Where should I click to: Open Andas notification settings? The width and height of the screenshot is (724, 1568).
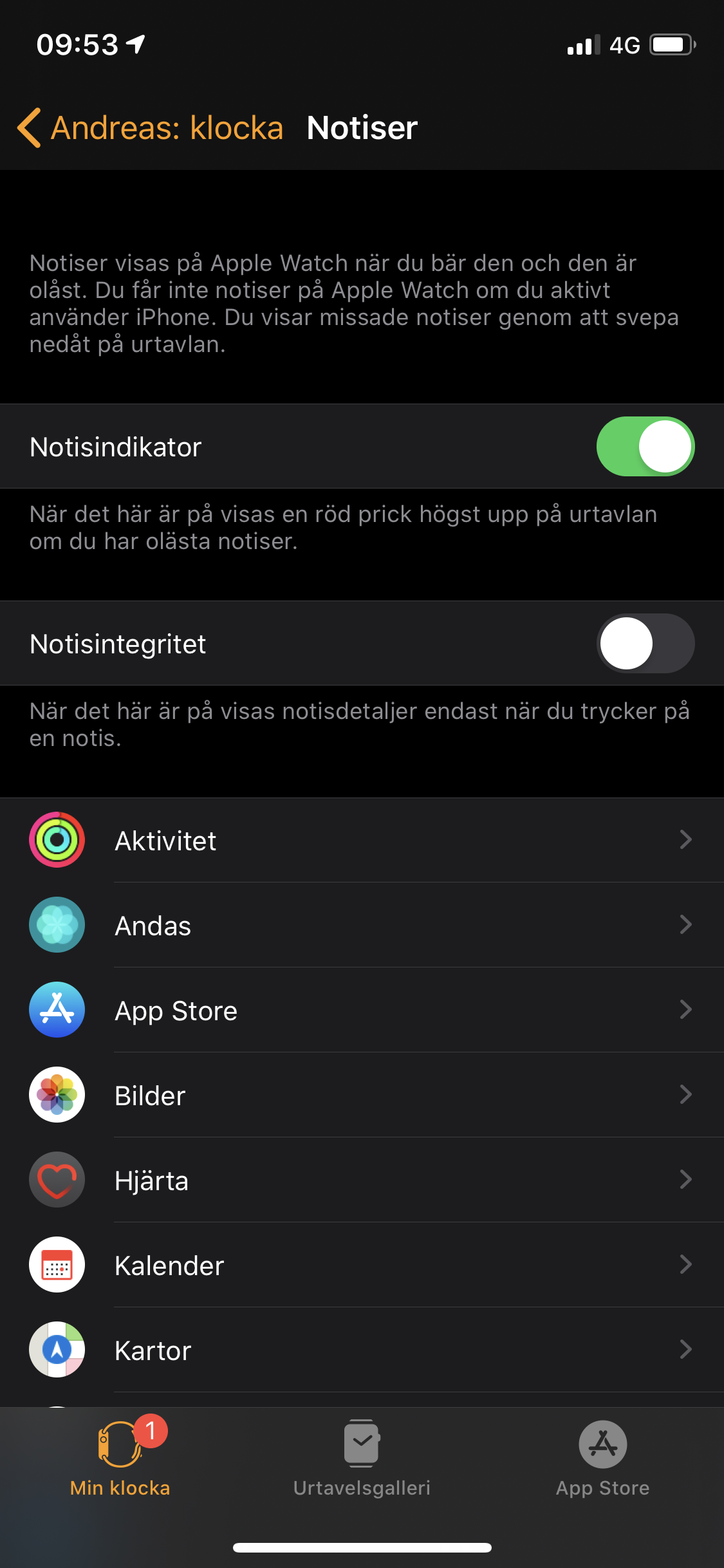[x=362, y=926]
